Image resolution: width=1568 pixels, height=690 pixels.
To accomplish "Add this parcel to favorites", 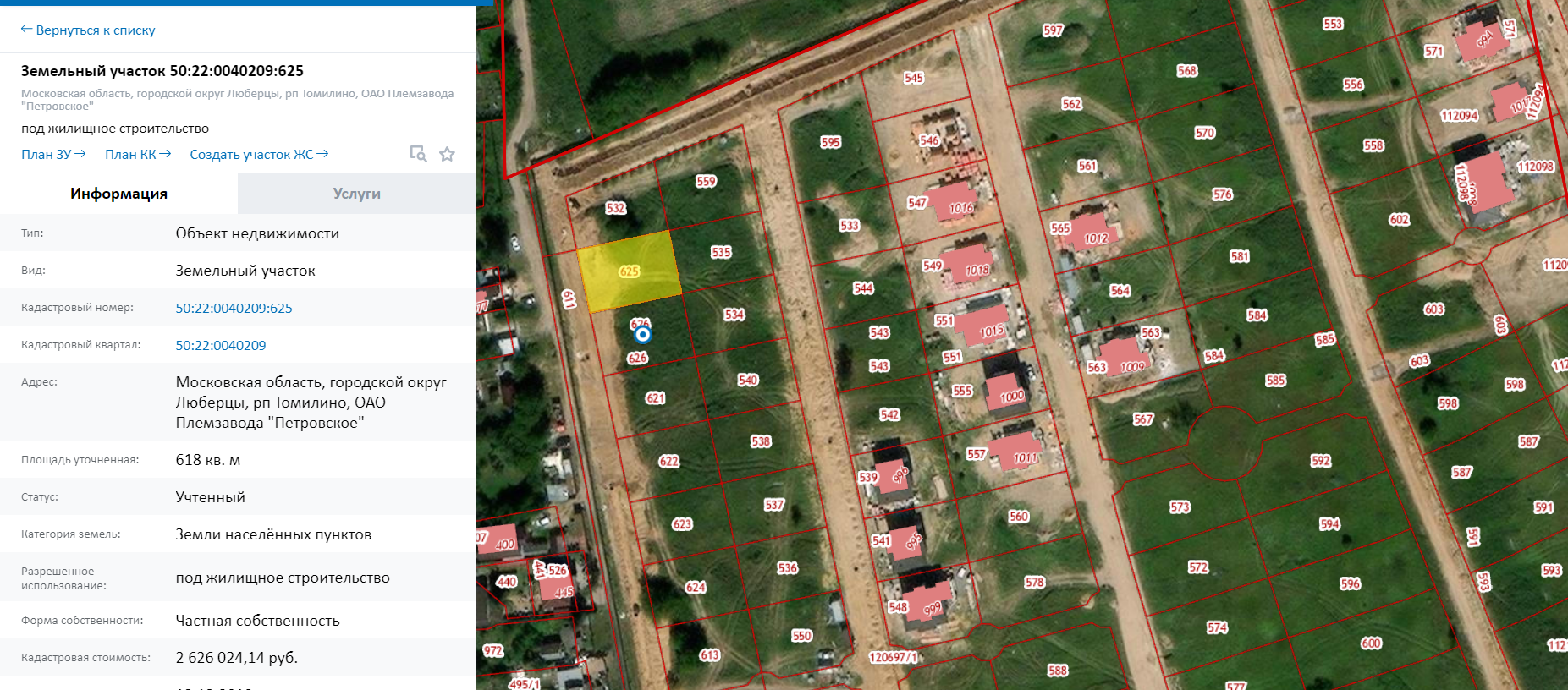I will tap(447, 154).
